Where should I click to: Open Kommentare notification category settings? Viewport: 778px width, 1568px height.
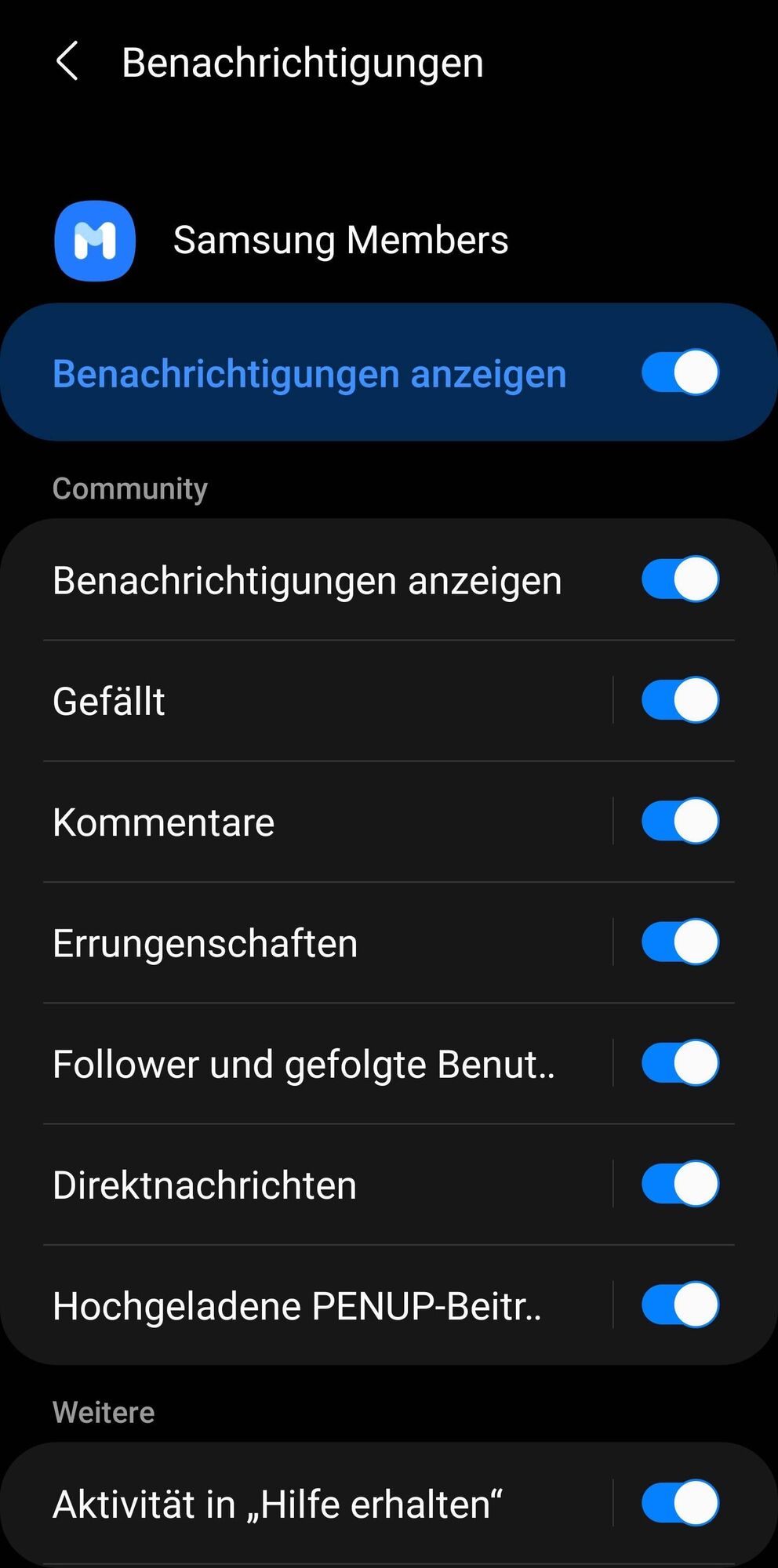click(x=314, y=822)
